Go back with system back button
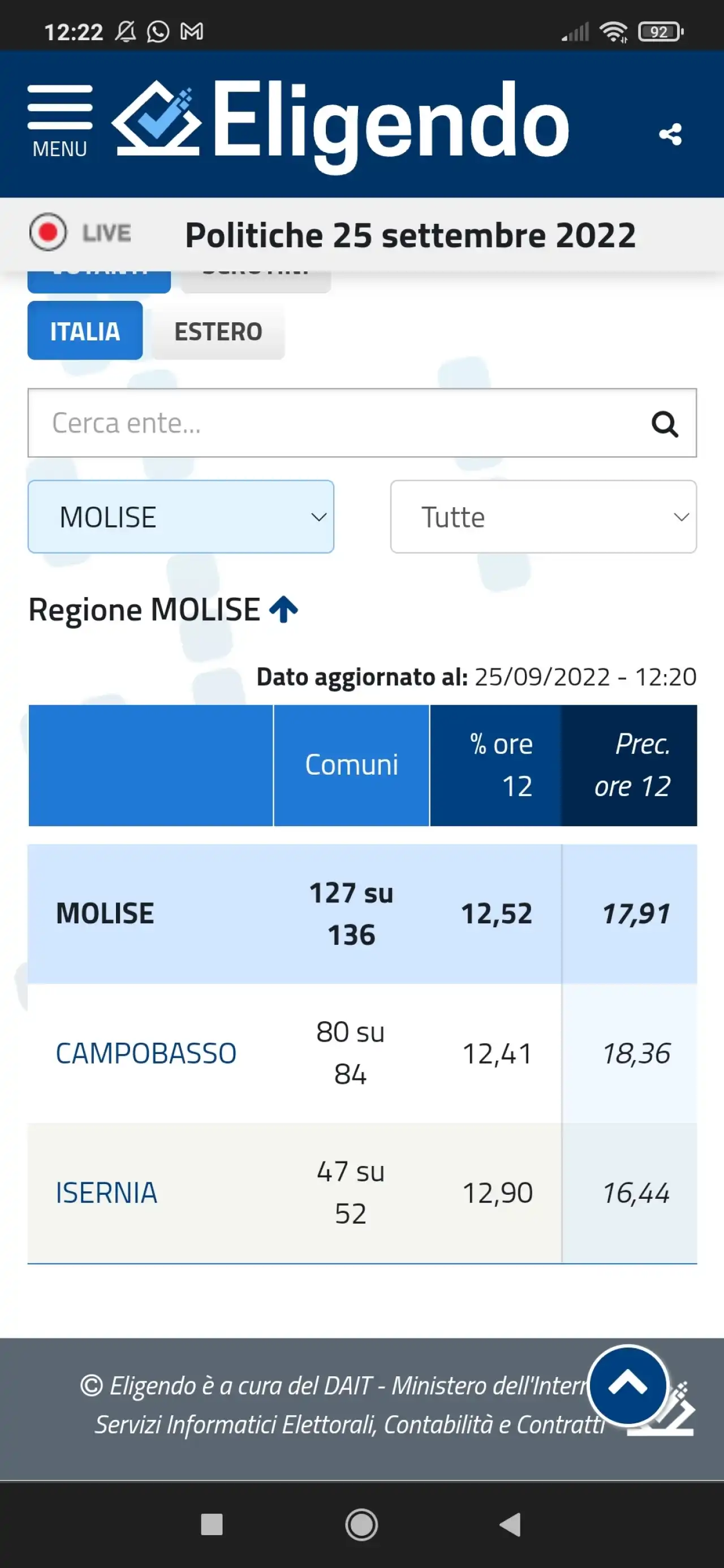 (510, 1524)
